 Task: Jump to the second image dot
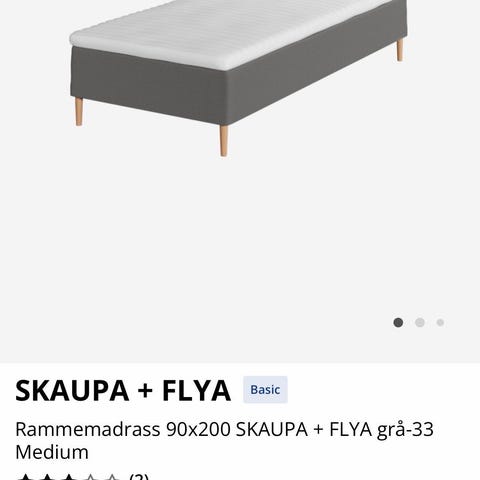click(420, 322)
